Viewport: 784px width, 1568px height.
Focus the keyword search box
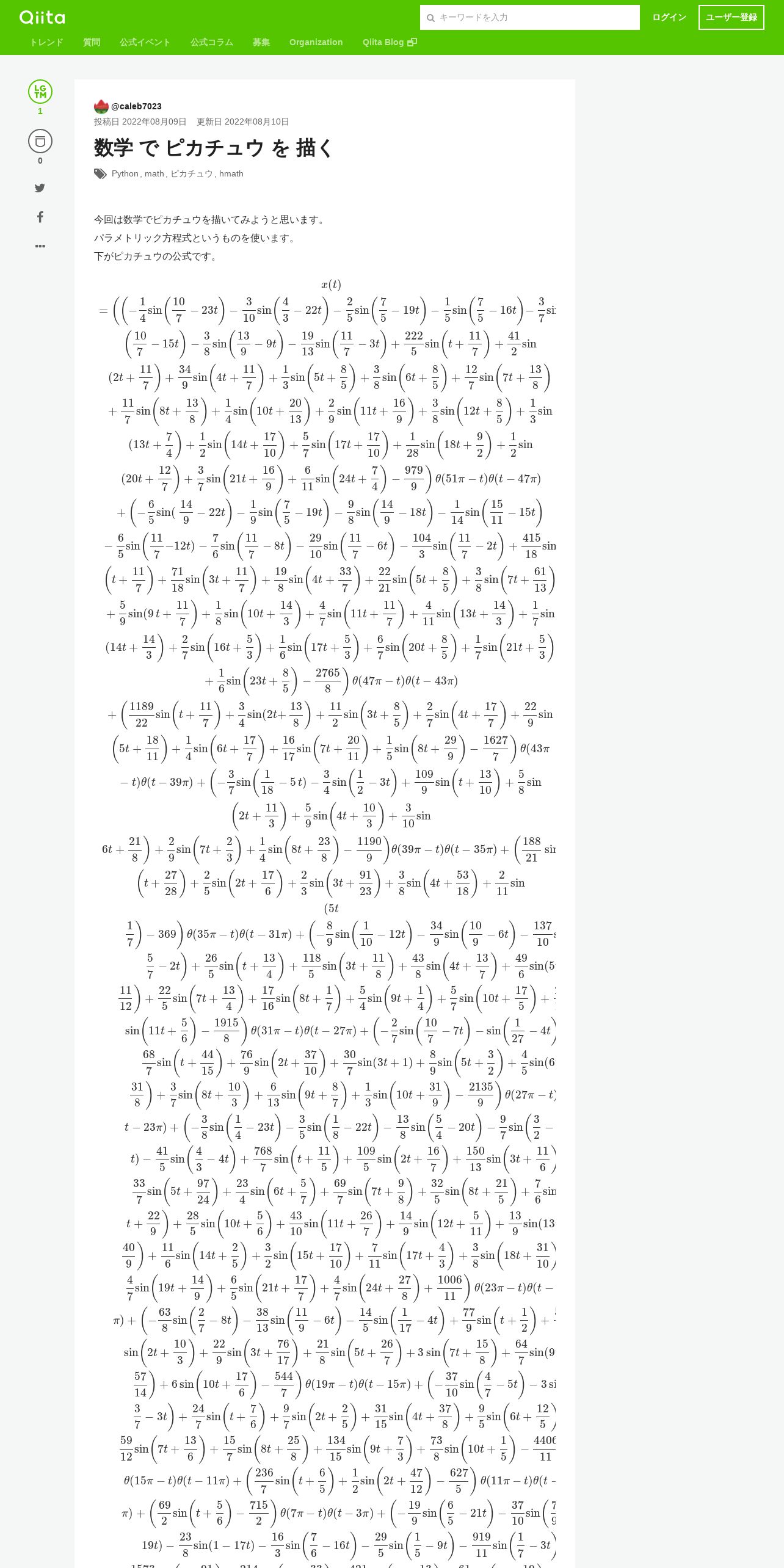point(529,18)
